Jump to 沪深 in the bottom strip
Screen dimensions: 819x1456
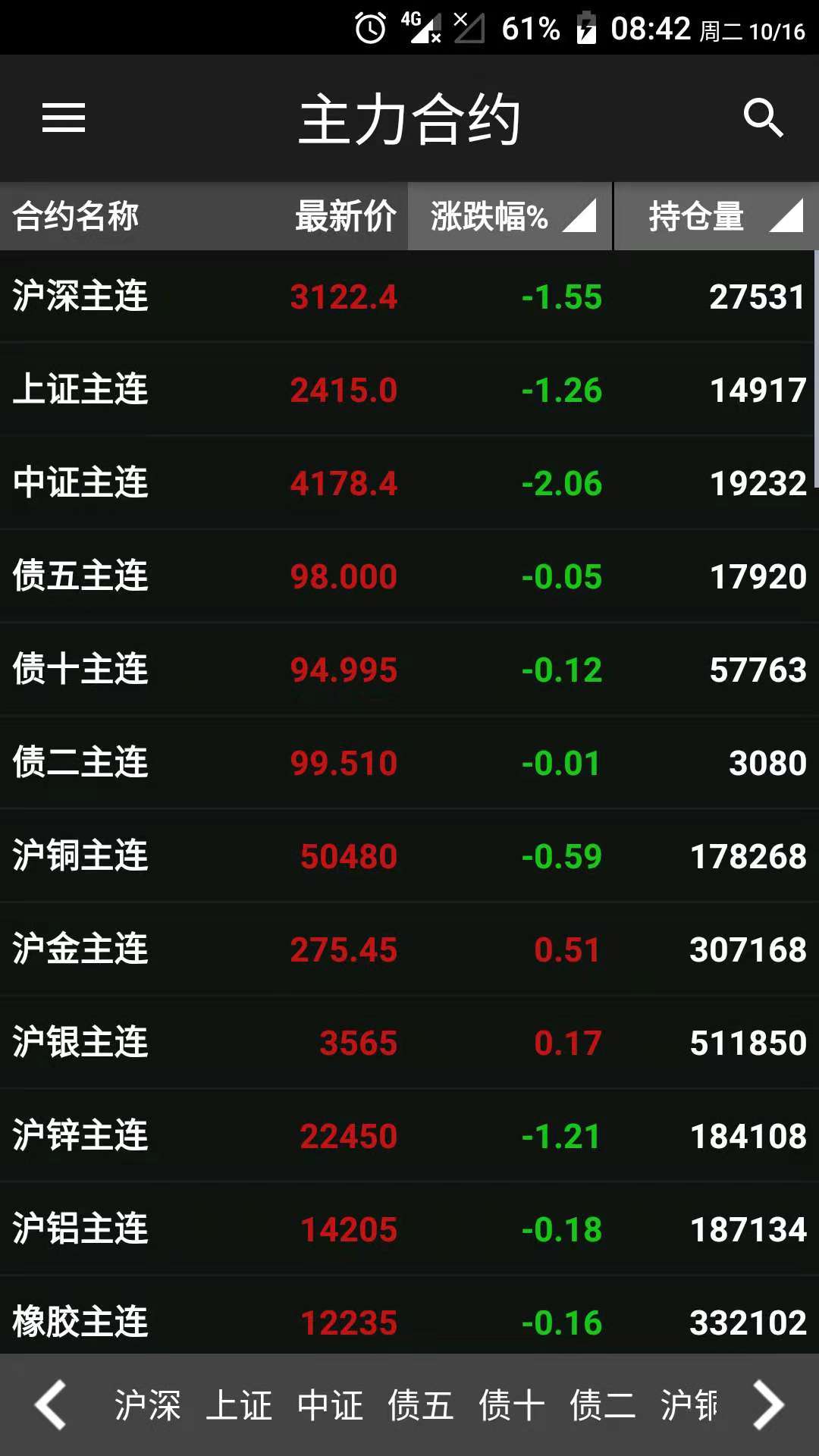(148, 1405)
